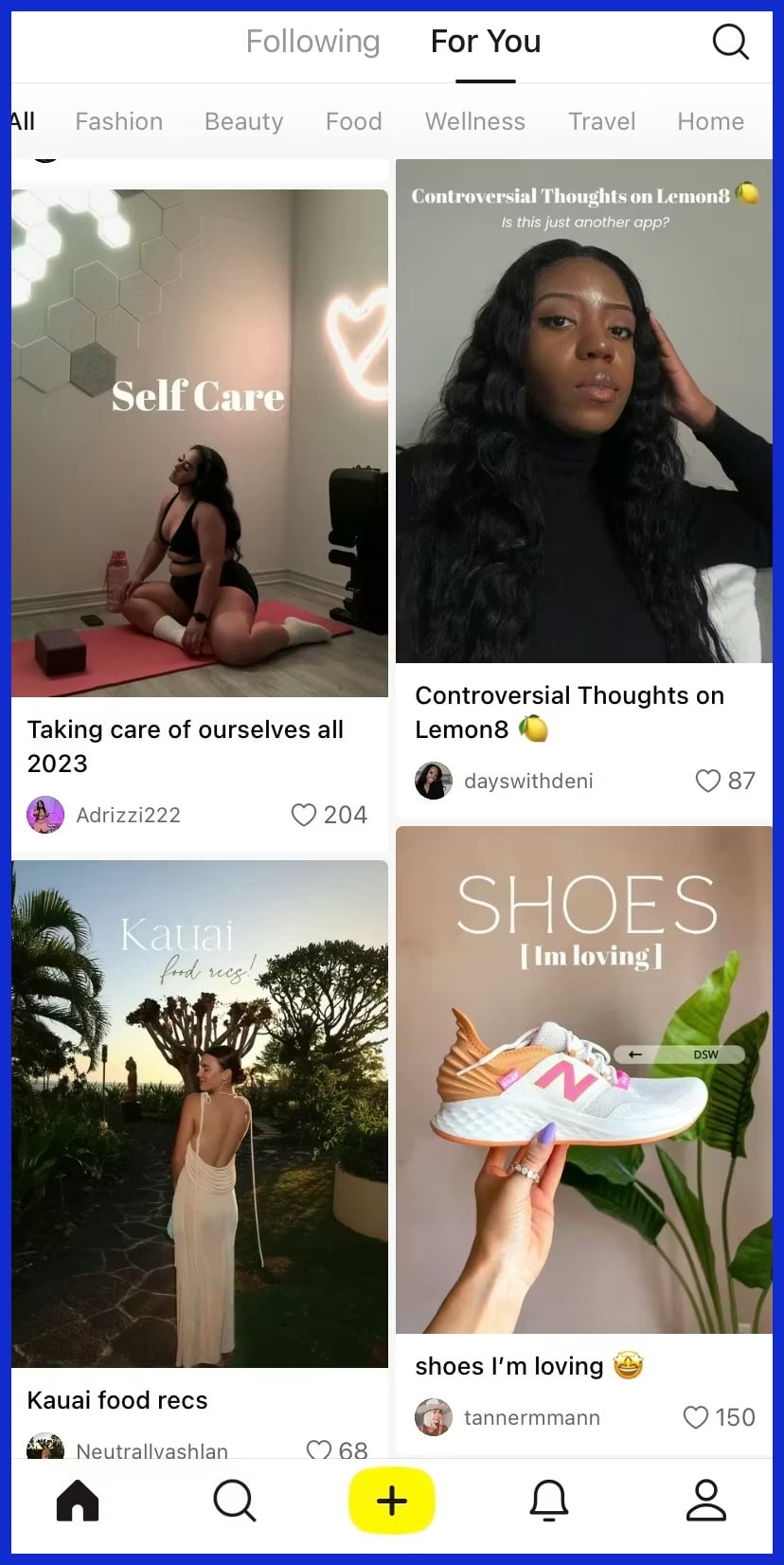The image size is (784, 1565).
Task: Open the notifications bell
Action: coord(548,1501)
